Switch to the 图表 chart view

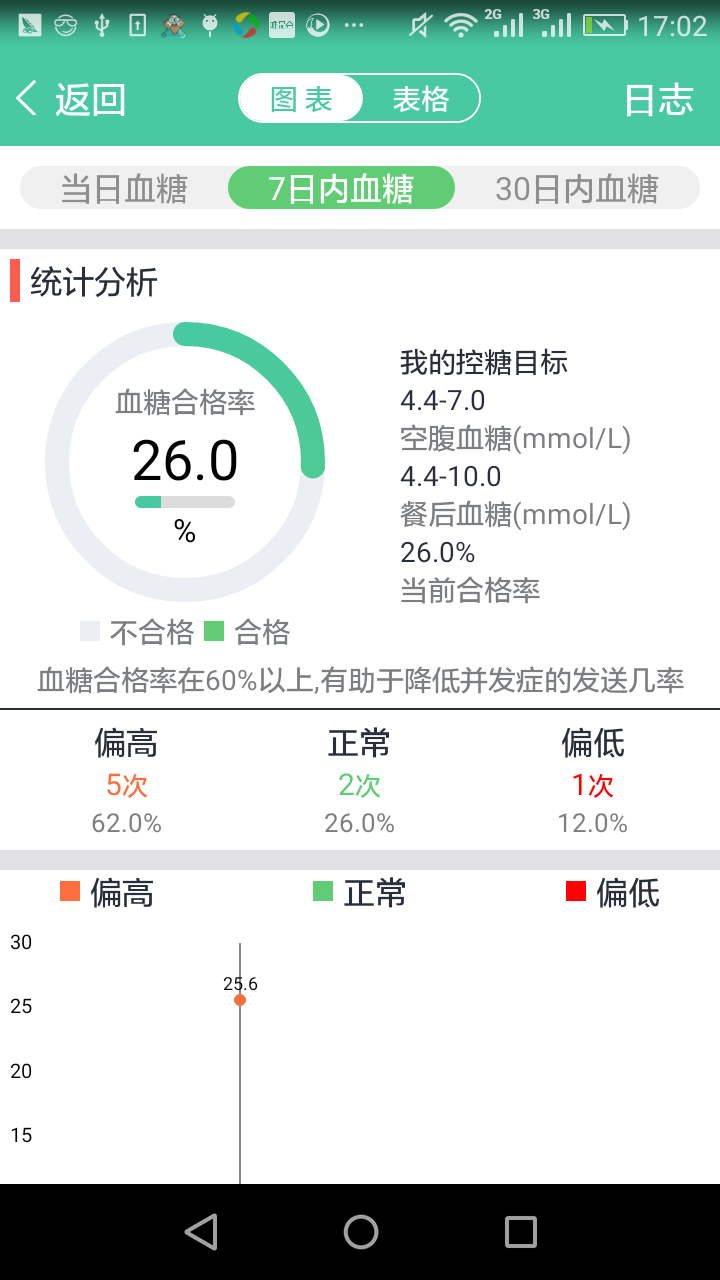point(301,99)
